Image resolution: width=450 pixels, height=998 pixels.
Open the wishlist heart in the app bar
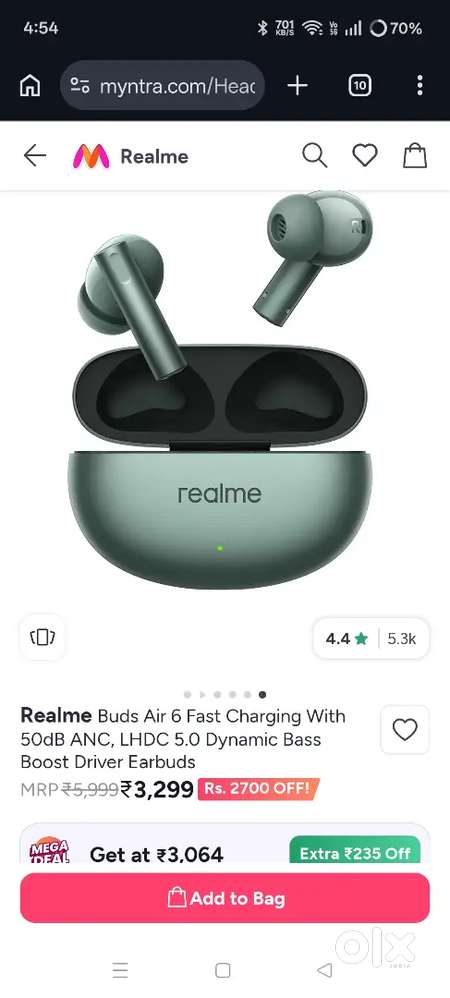[x=365, y=156]
